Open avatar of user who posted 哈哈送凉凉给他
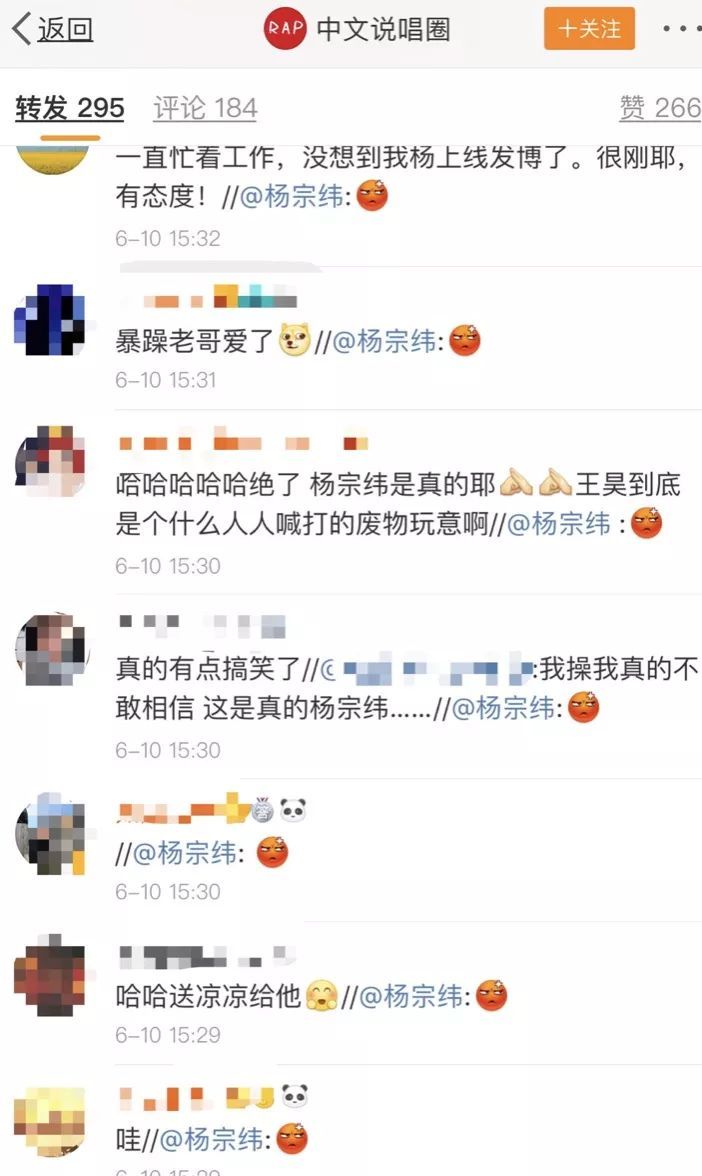The width and height of the screenshot is (702, 1176). [x=50, y=976]
